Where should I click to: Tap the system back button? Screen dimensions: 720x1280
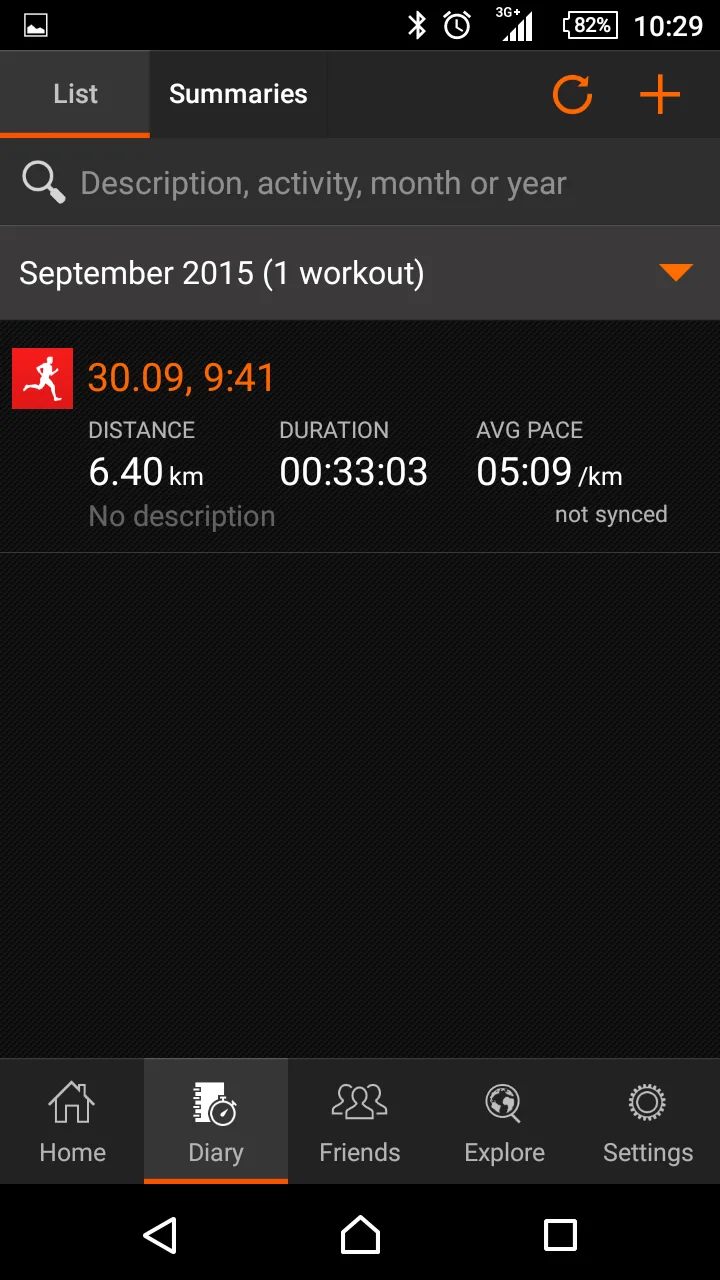point(160,1236)
